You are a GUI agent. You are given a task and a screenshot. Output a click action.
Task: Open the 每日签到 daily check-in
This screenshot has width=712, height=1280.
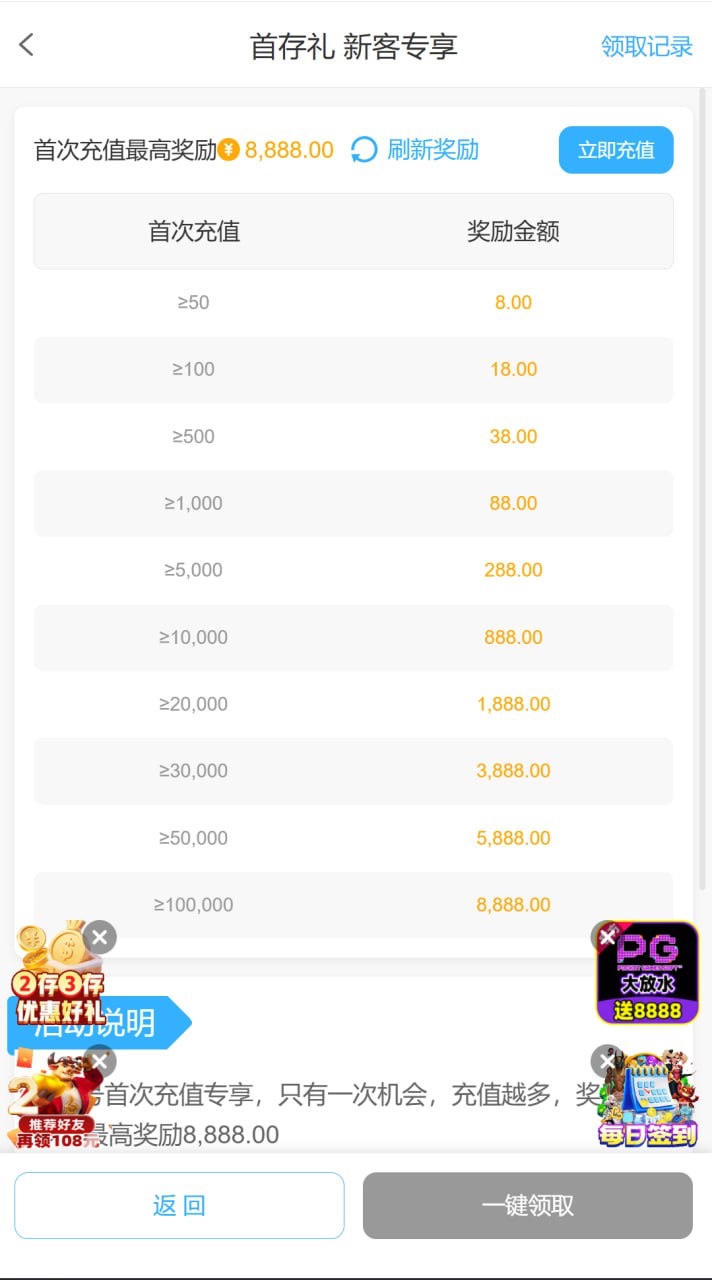click(x=650, y=1105)
